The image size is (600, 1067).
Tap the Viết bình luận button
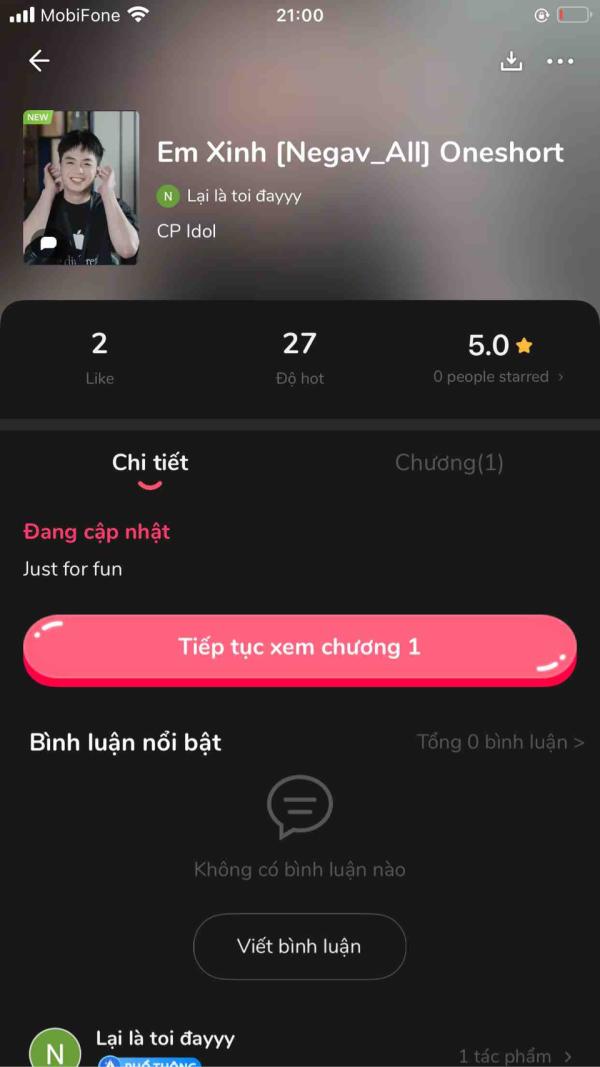point(299,946)
